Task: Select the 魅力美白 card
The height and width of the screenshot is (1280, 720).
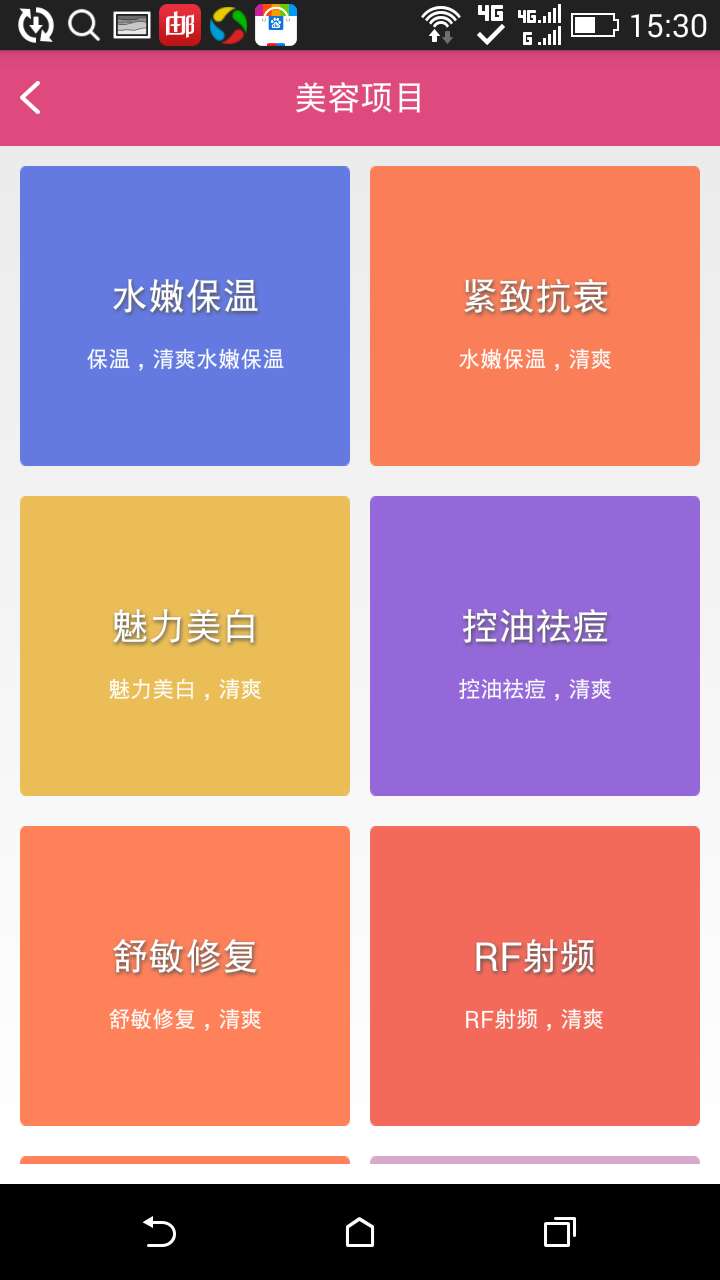Action: pyautogui.click(x=185, y=646)
